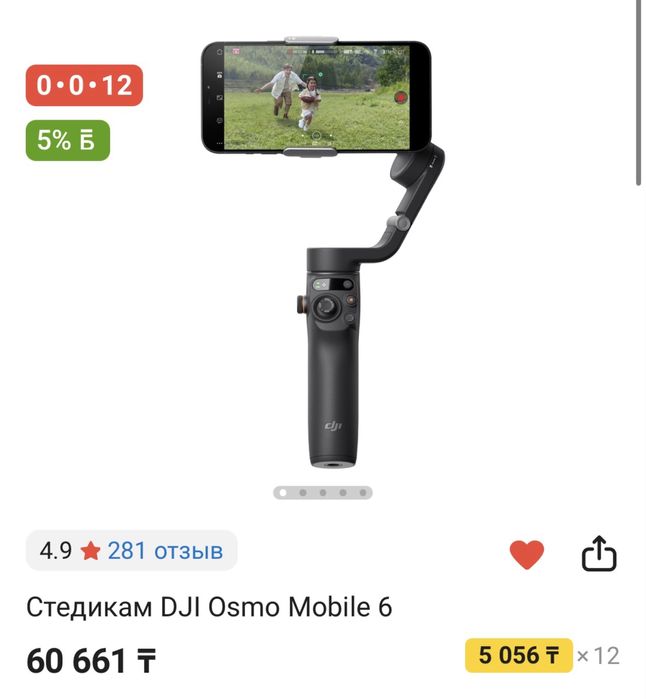Open the DJI gimbal product photo fullscreen
Image resolution: width=646 pixels, height=699 pixels.
point(325,255)
